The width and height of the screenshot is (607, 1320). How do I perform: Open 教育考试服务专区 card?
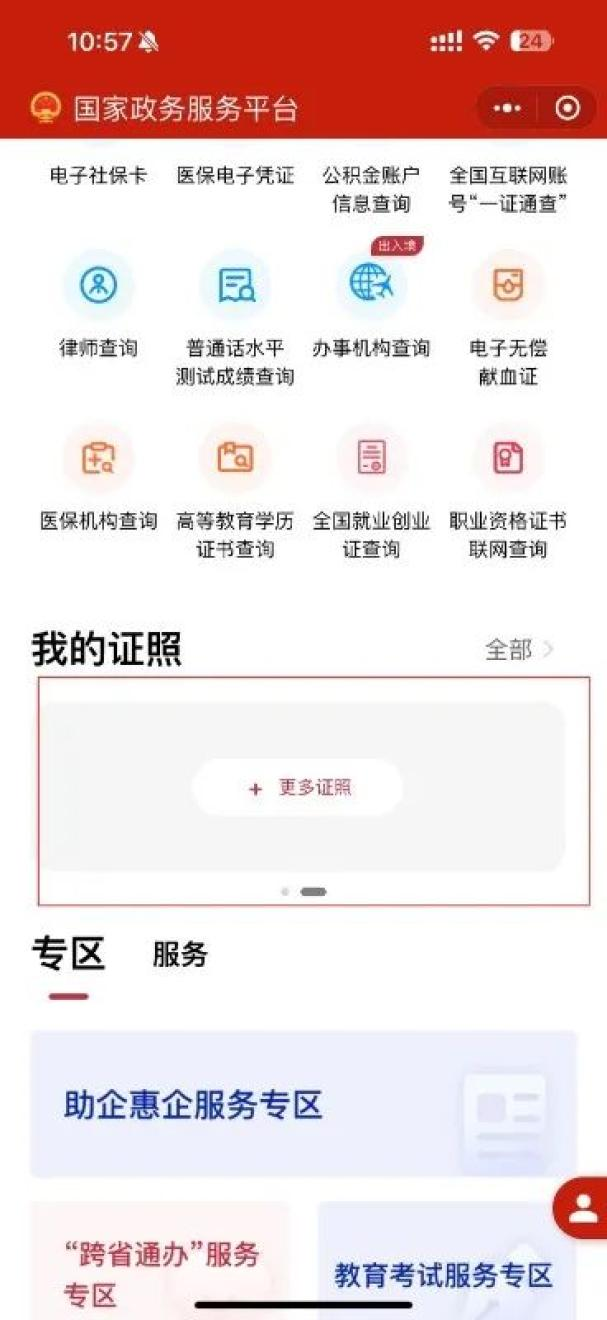(445, 1262)
